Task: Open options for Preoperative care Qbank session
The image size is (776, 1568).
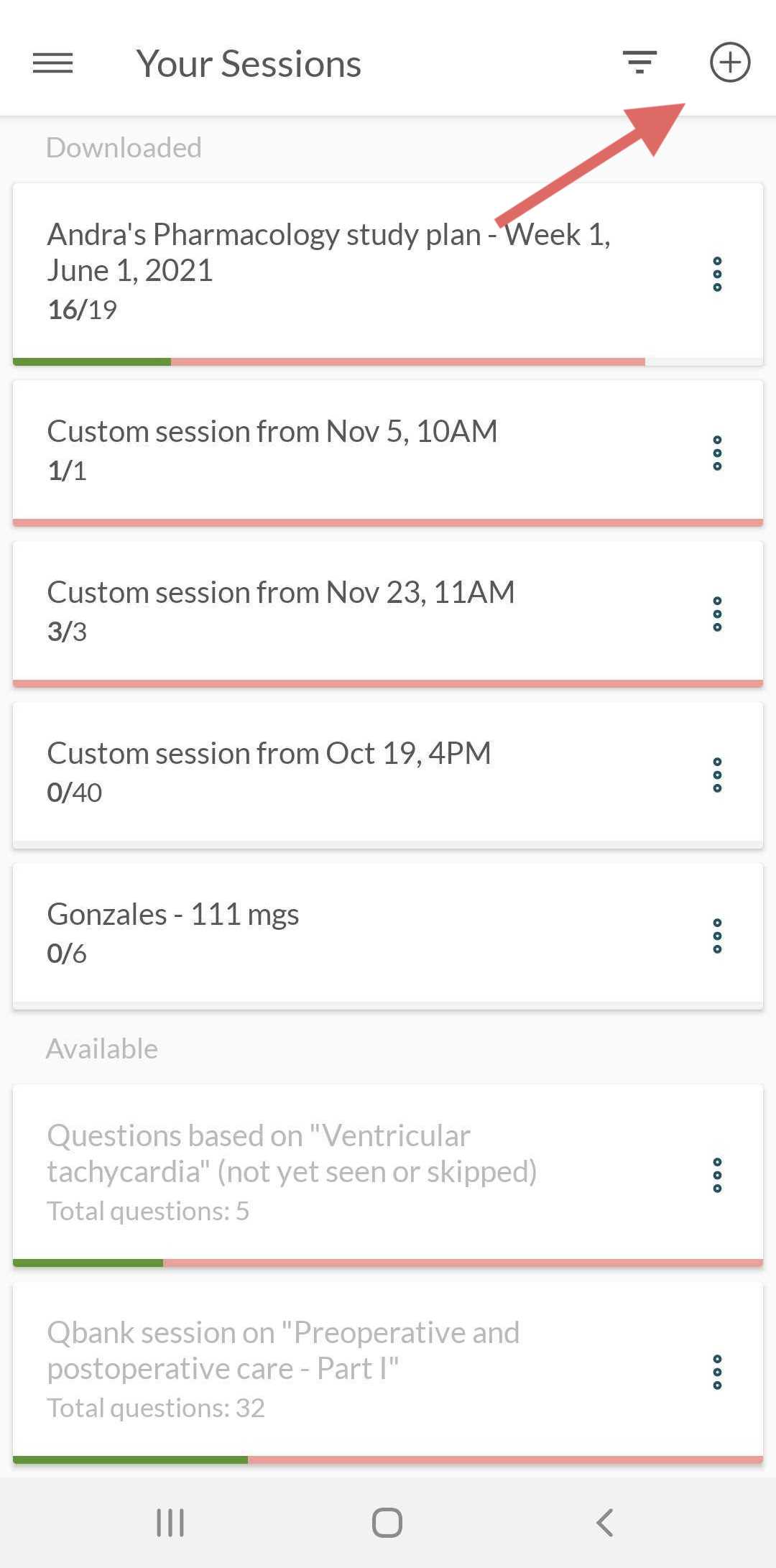Action: pyautogui.click(x=716, y=1372)
